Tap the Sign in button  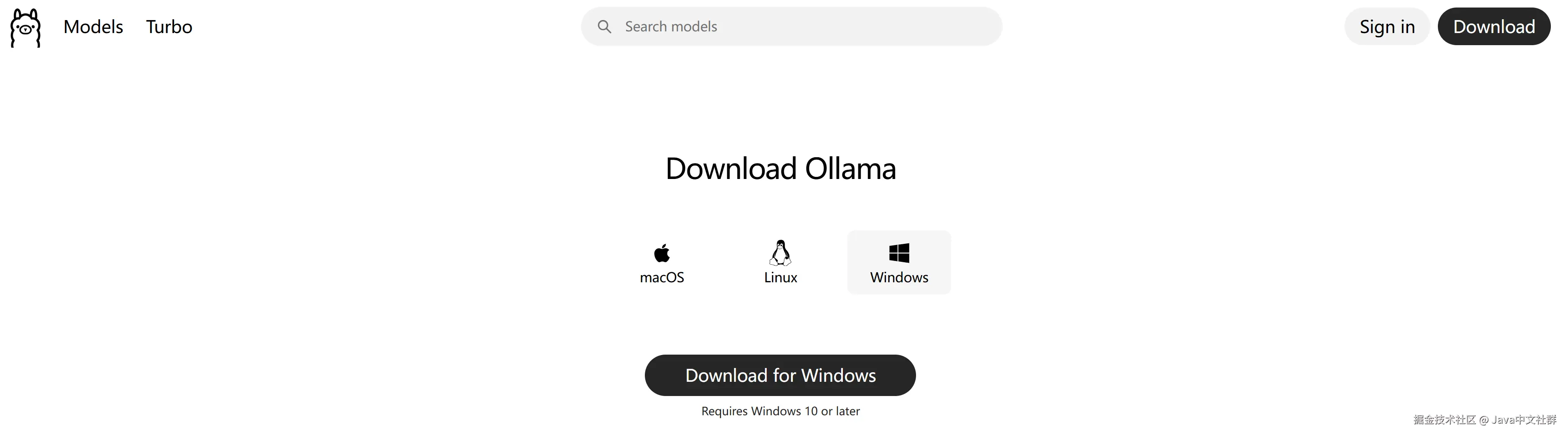(x=1387, y=27)
